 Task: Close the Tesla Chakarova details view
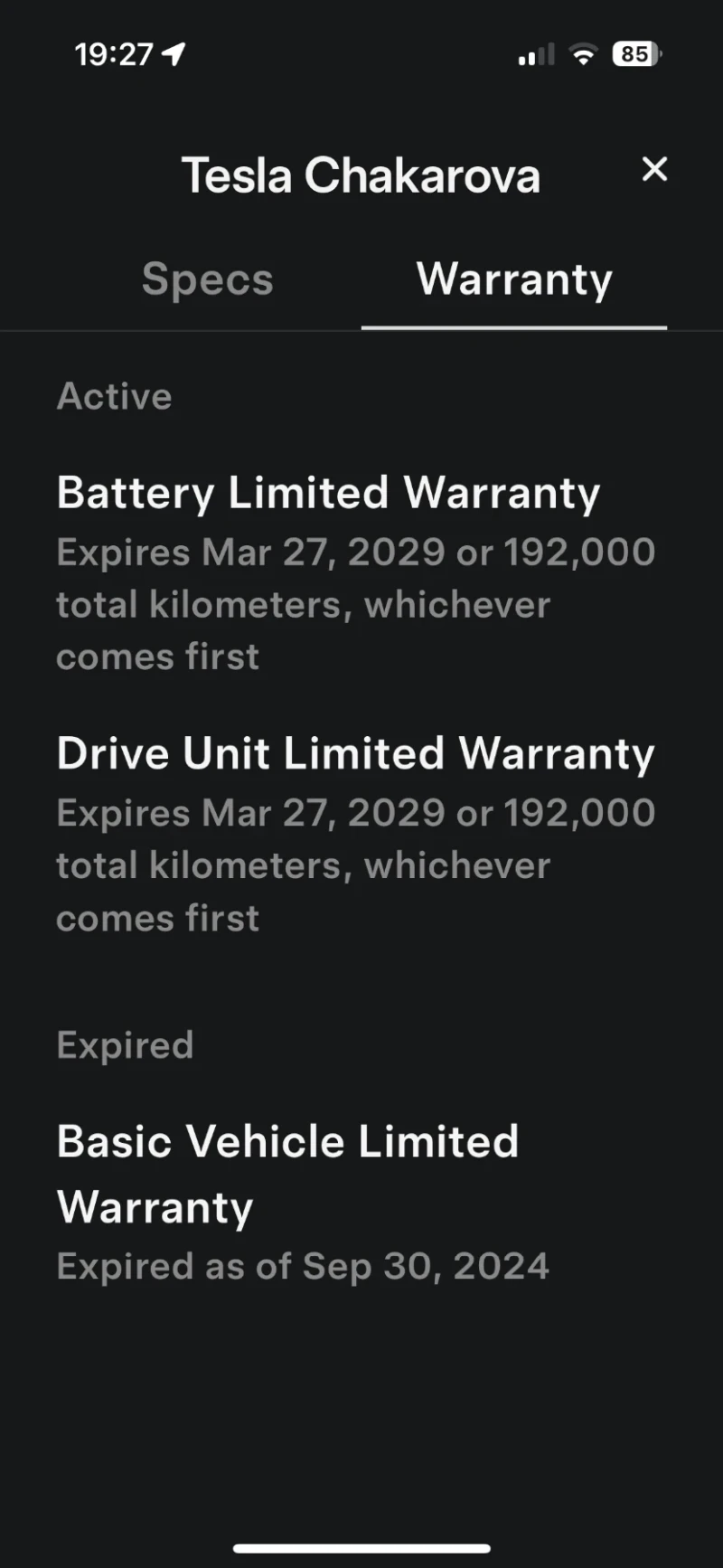tap(654, 169)
